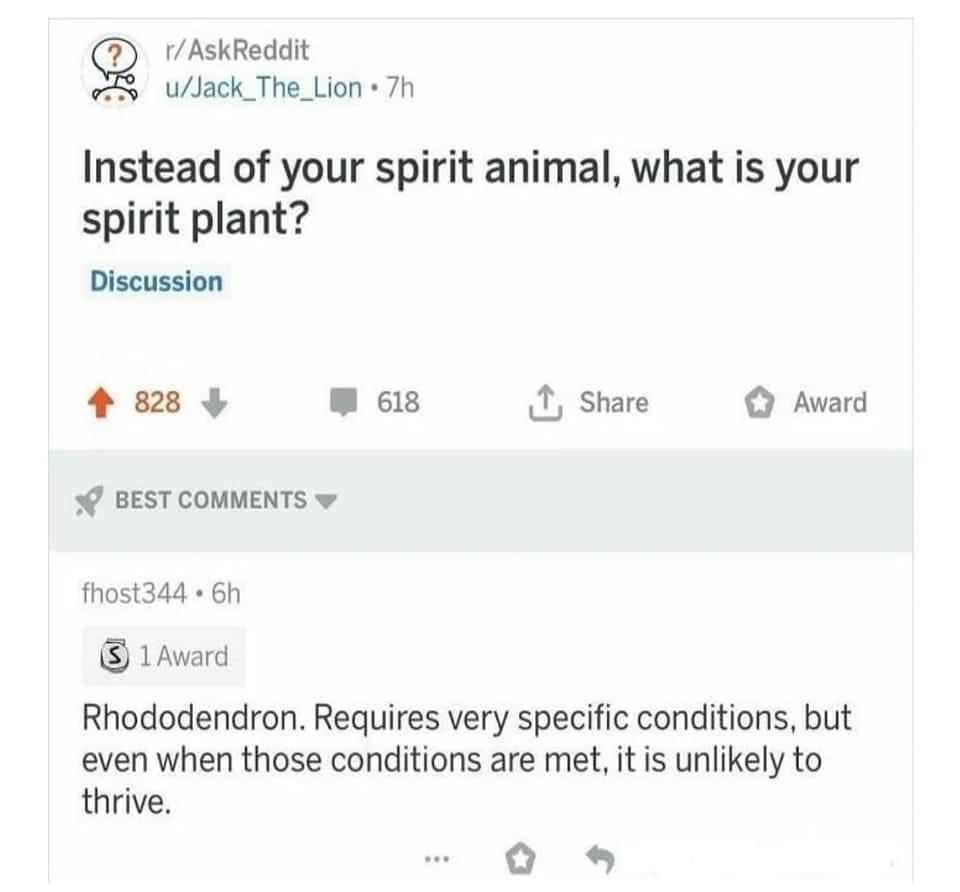Give an Award to the post
The image size is (960, 892).
click(x=806, y=403)
